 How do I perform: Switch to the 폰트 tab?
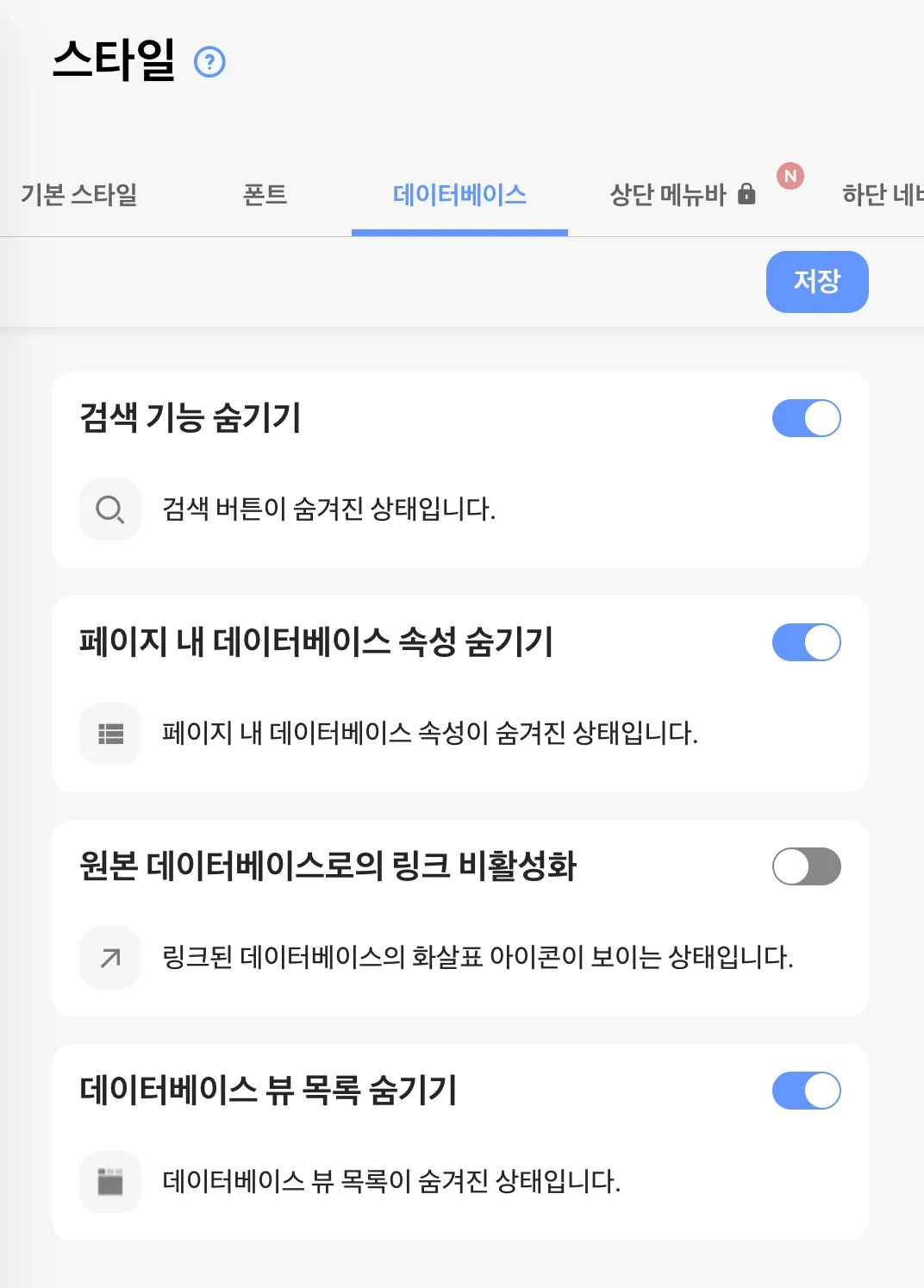[x=265, y=195]
